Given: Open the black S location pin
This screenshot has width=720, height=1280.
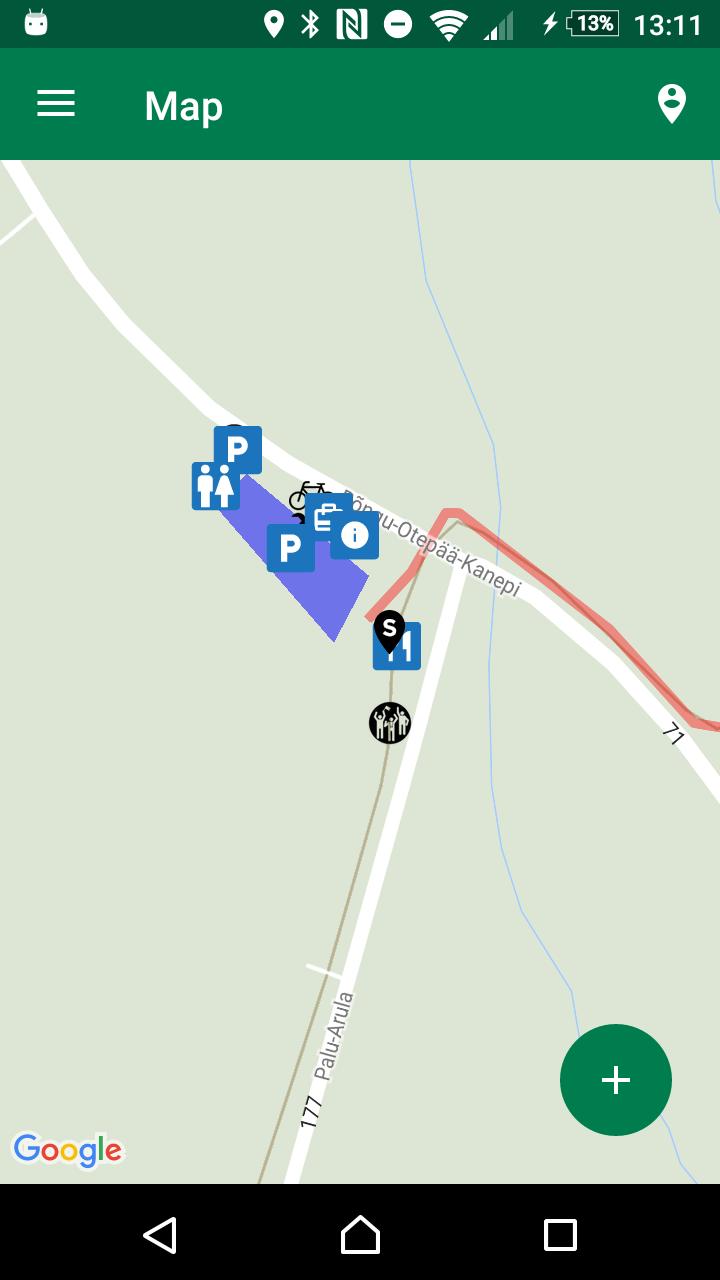Looking at the screenshot, I should (x=389, y=628).
